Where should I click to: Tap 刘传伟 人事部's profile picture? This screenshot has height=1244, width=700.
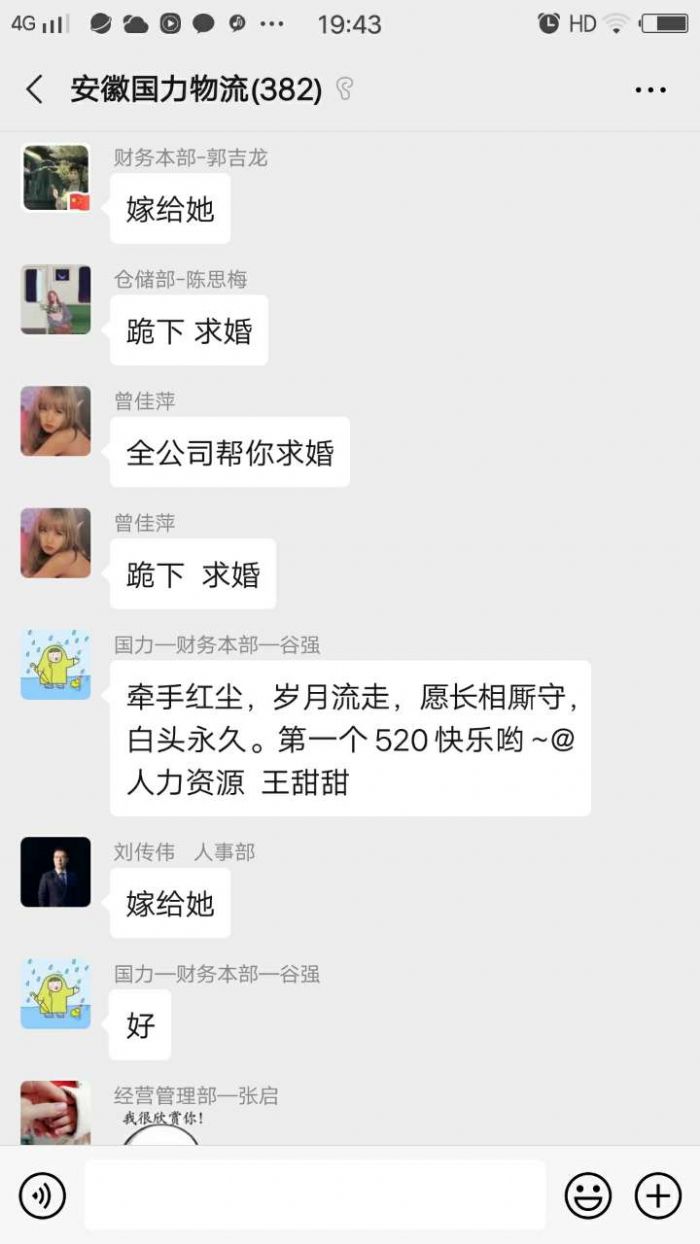tap(56, 872)
